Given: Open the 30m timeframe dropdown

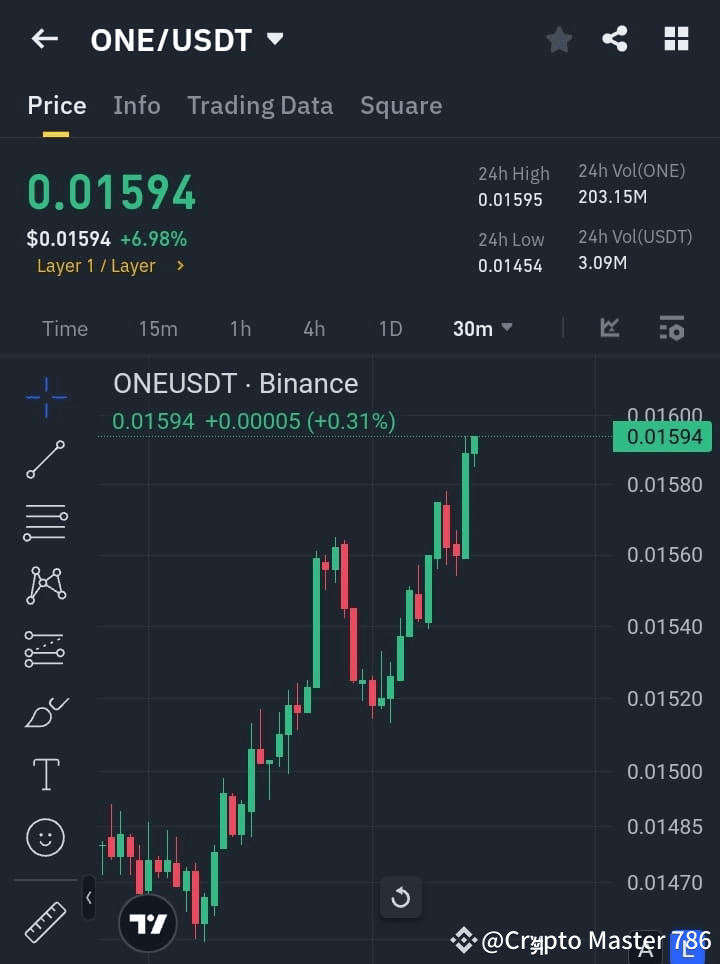Looking at the screenshot, I should (482, 328).
